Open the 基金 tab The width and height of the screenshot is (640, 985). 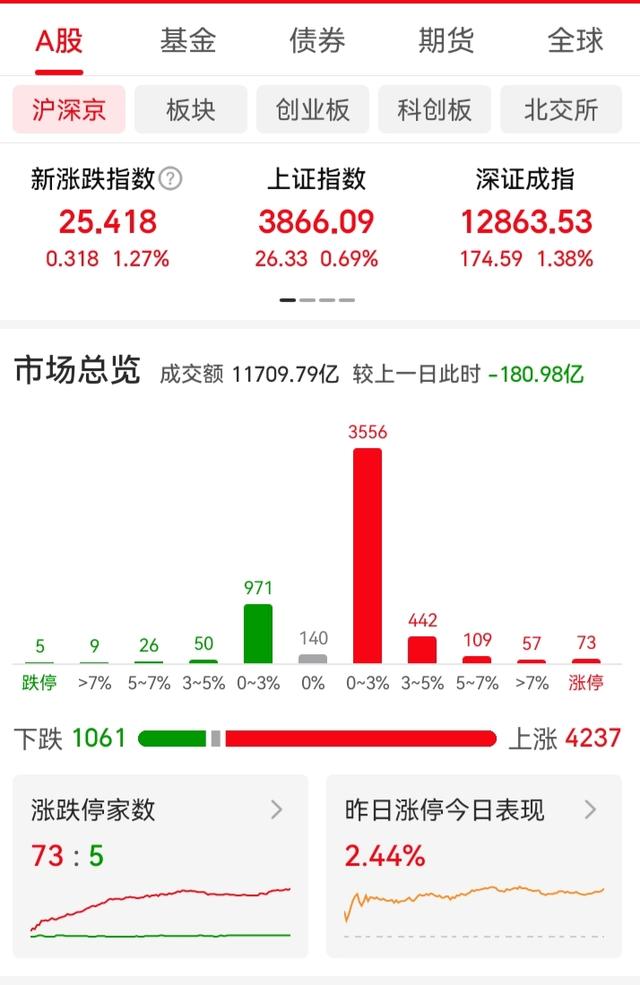(188, 41)
